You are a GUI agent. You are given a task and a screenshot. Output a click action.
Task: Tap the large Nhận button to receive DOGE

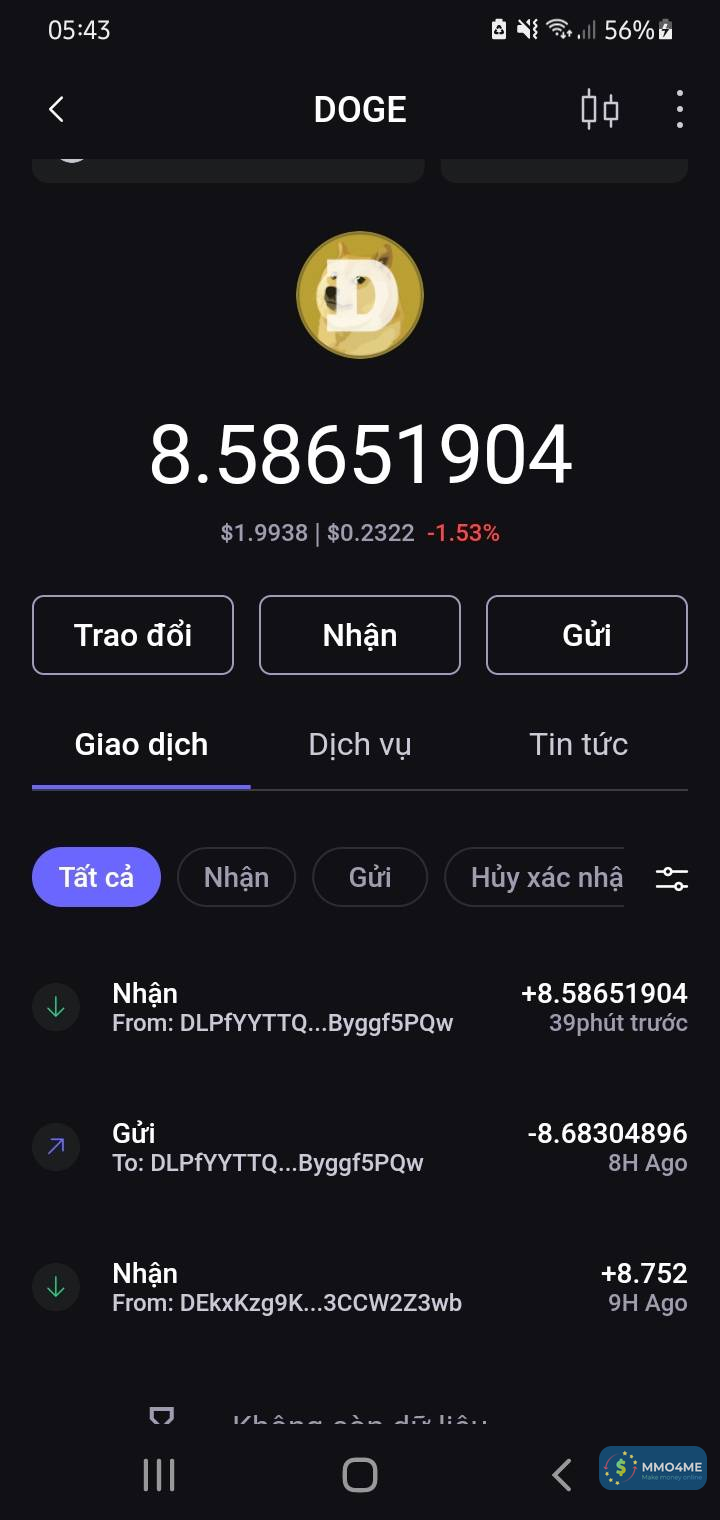[x=360, y=635]
